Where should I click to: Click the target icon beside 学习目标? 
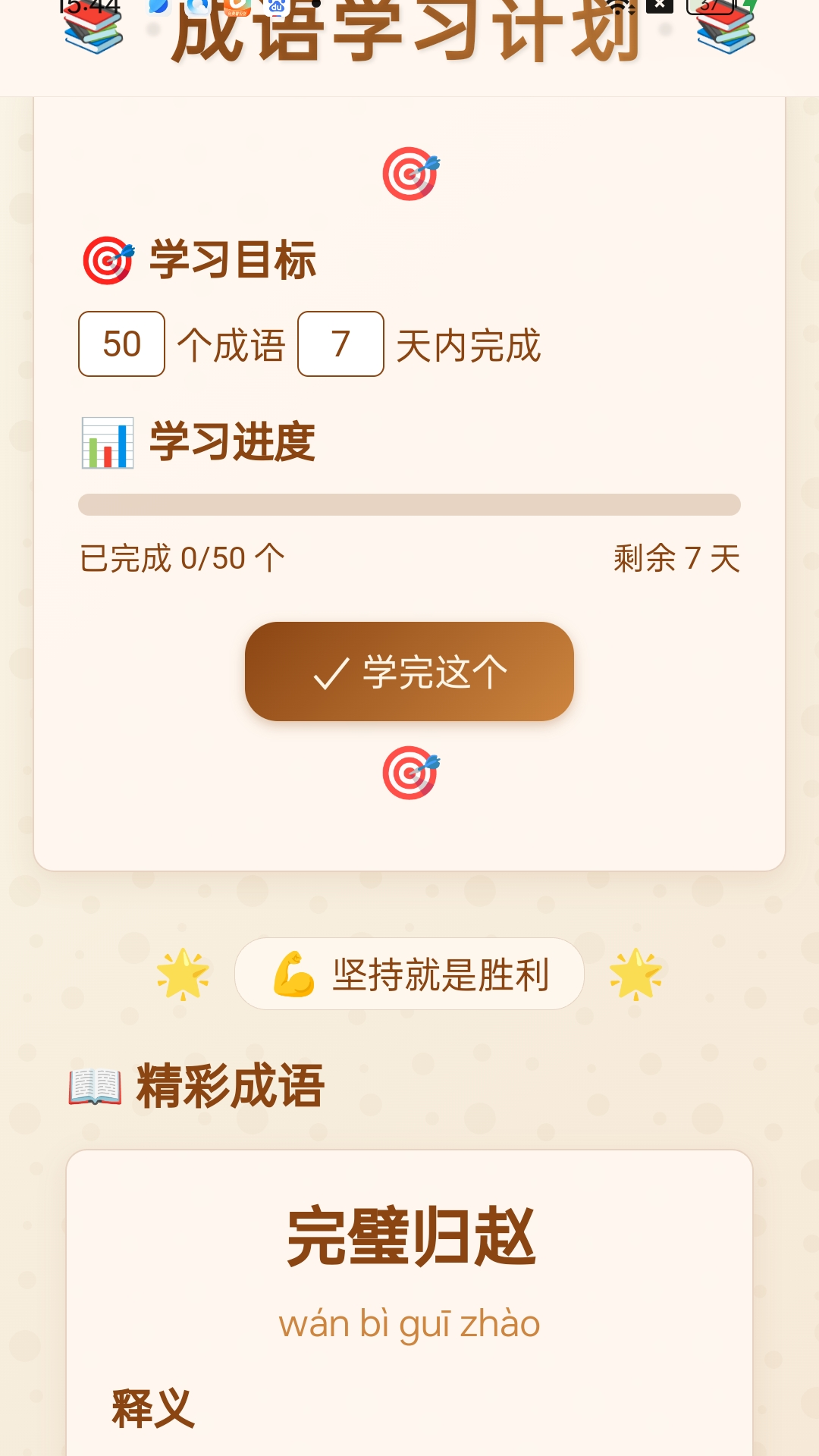point(106,261)
